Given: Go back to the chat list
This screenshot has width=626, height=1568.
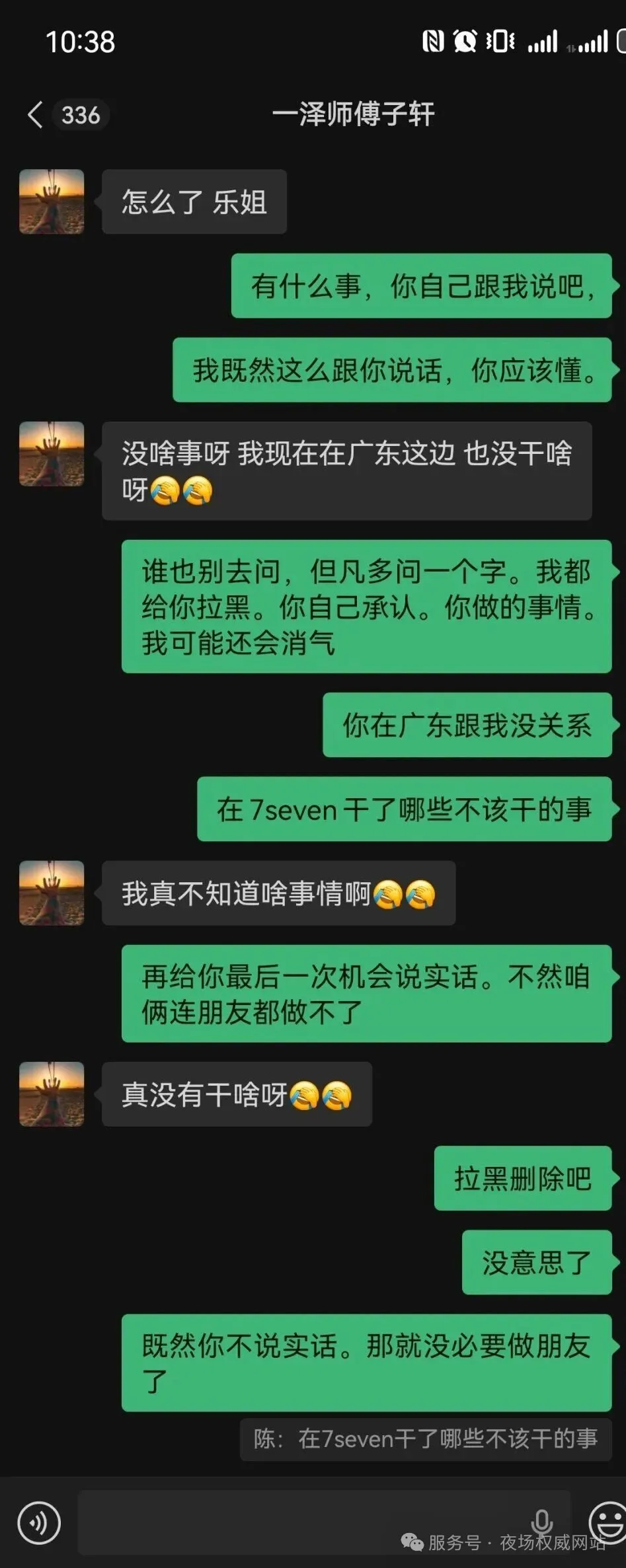Looking at the screenshot, I should 36,115.
